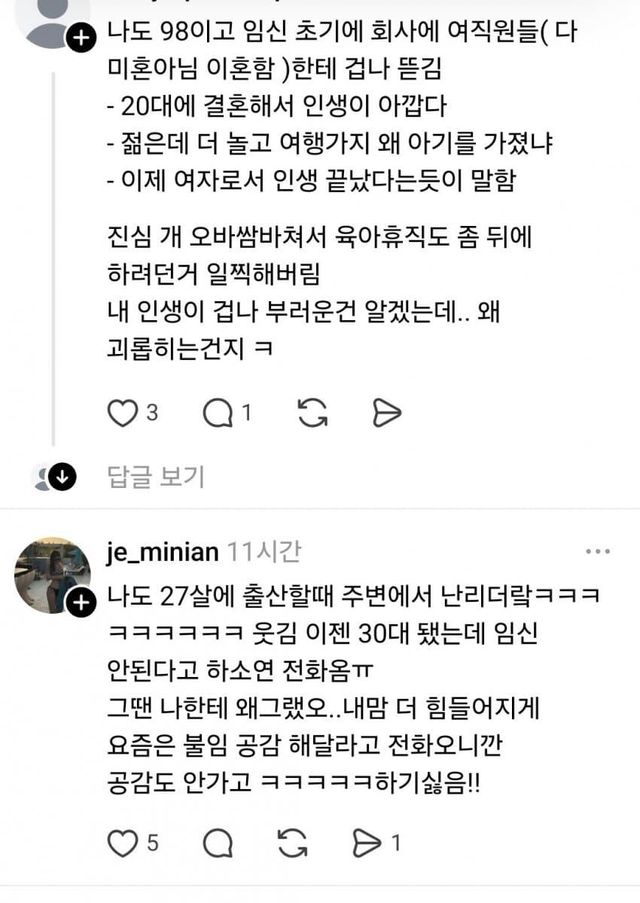This screenshot has width=640, height=903.
Task: Like the first comment with 3 likes
Action: click(122, 412)
